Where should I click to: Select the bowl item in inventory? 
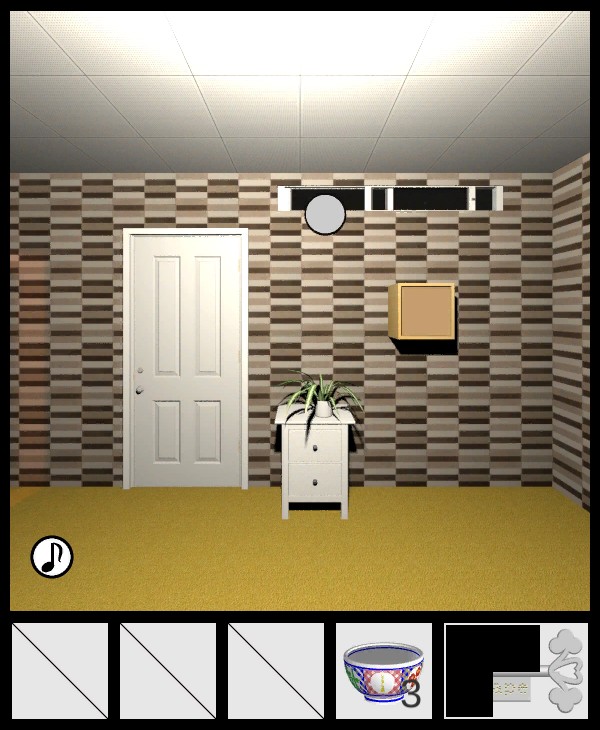pyautogui.click(x=383, y=670)
